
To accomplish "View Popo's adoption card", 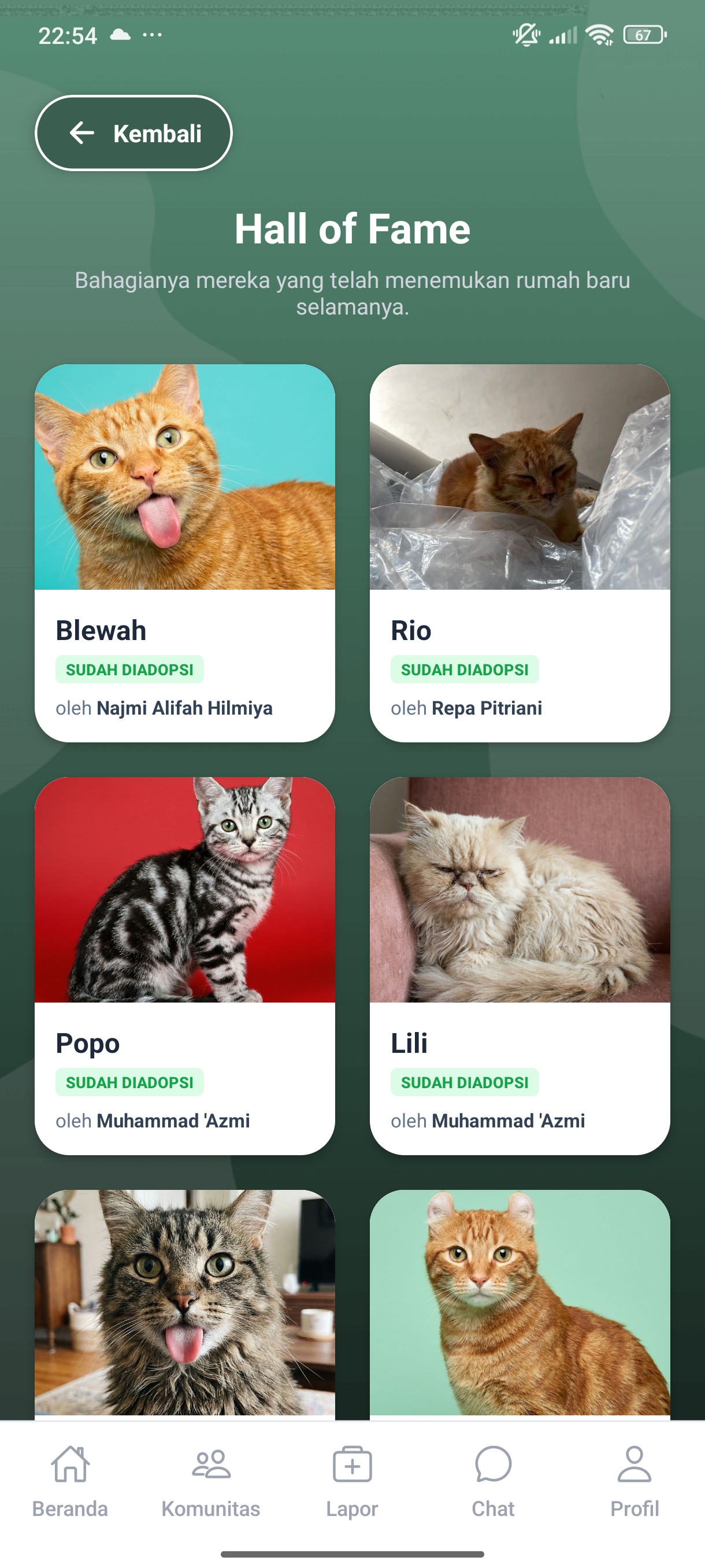I will 184,965.
